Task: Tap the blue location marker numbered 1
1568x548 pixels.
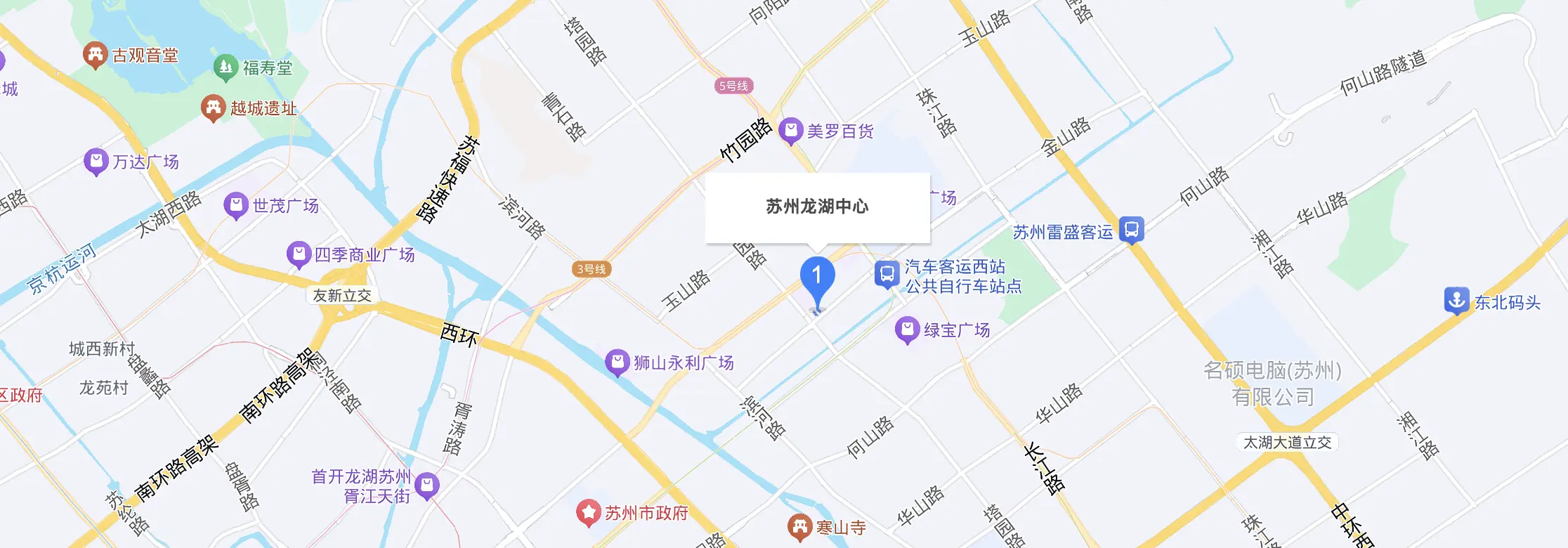Action: (817, 276)
